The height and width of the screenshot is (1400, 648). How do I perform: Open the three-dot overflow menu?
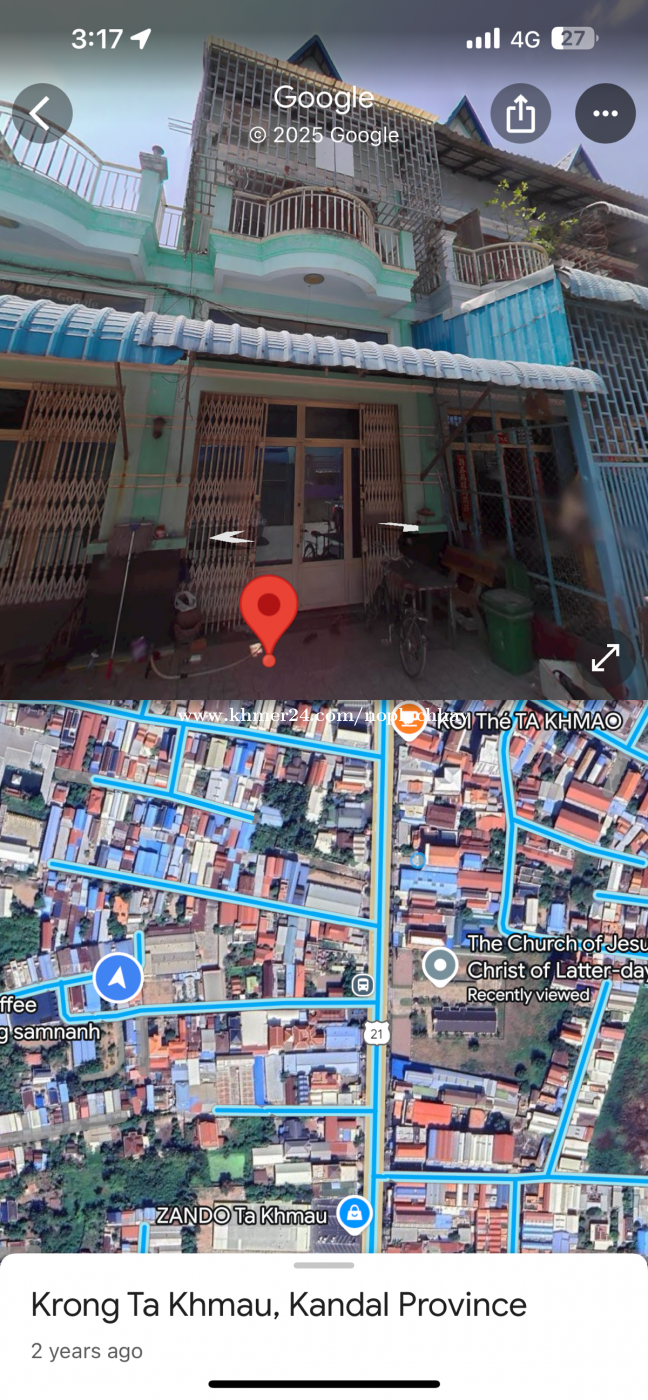click(x=605, y=113)
